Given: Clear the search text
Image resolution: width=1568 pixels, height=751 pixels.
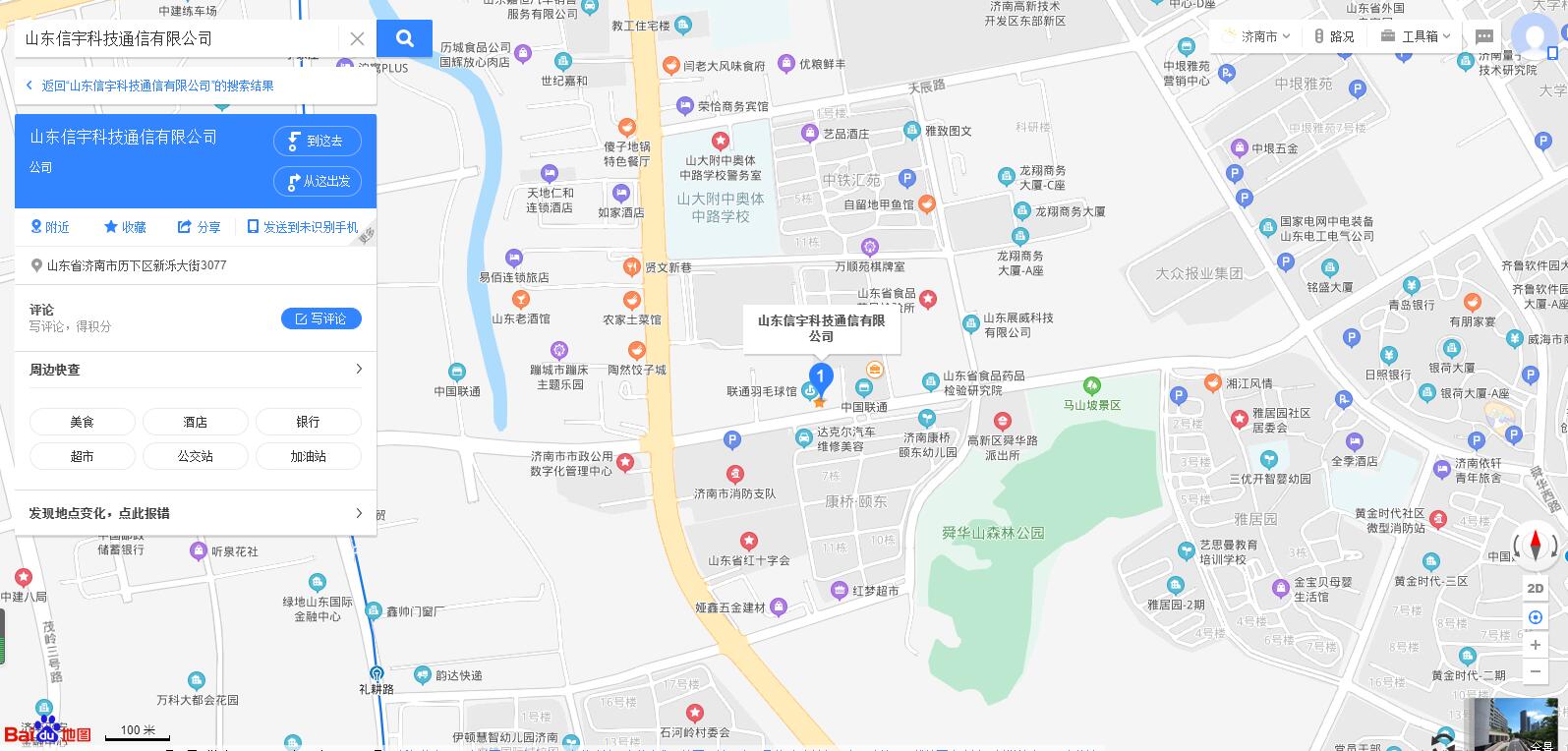Looking at the screenshot, I should 357,38.
